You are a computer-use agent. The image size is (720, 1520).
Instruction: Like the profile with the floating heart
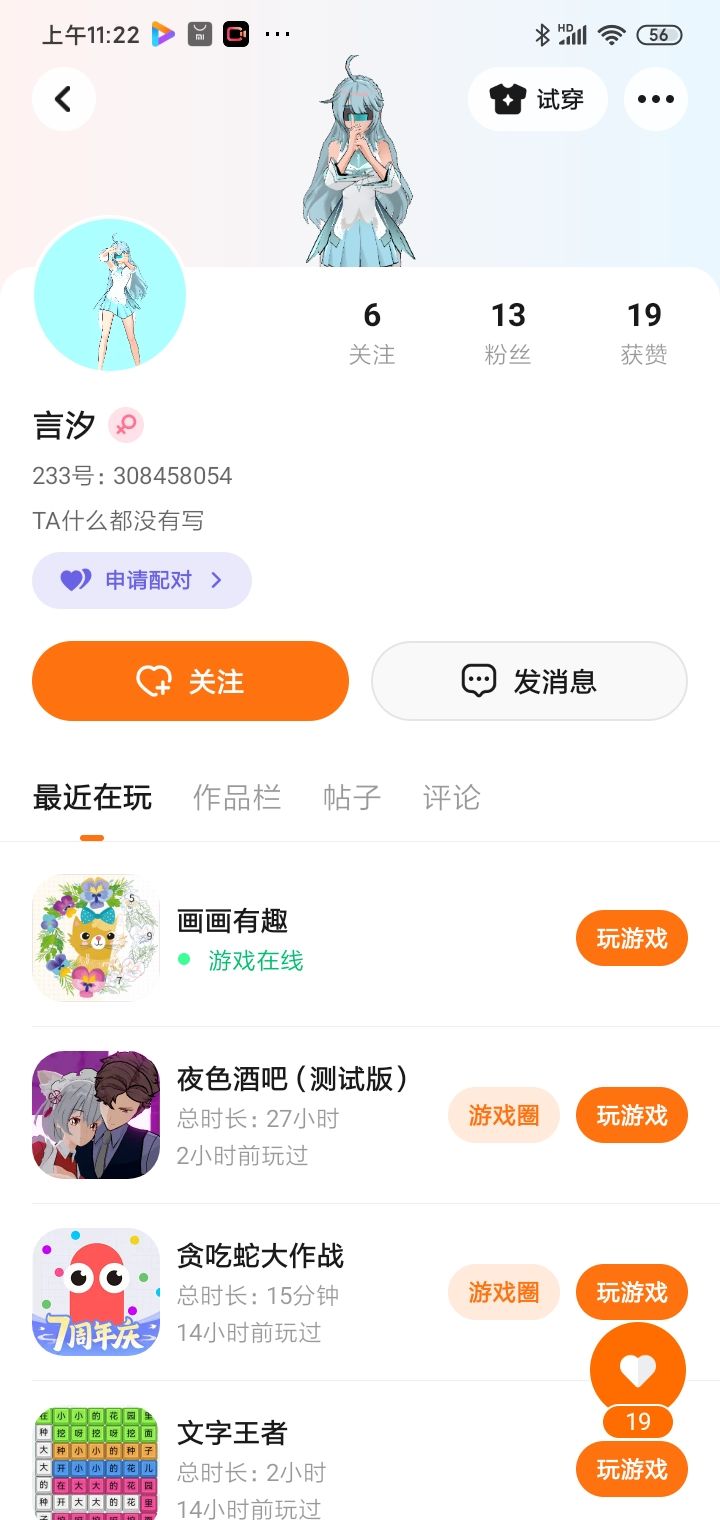(x=638, y=1370)
